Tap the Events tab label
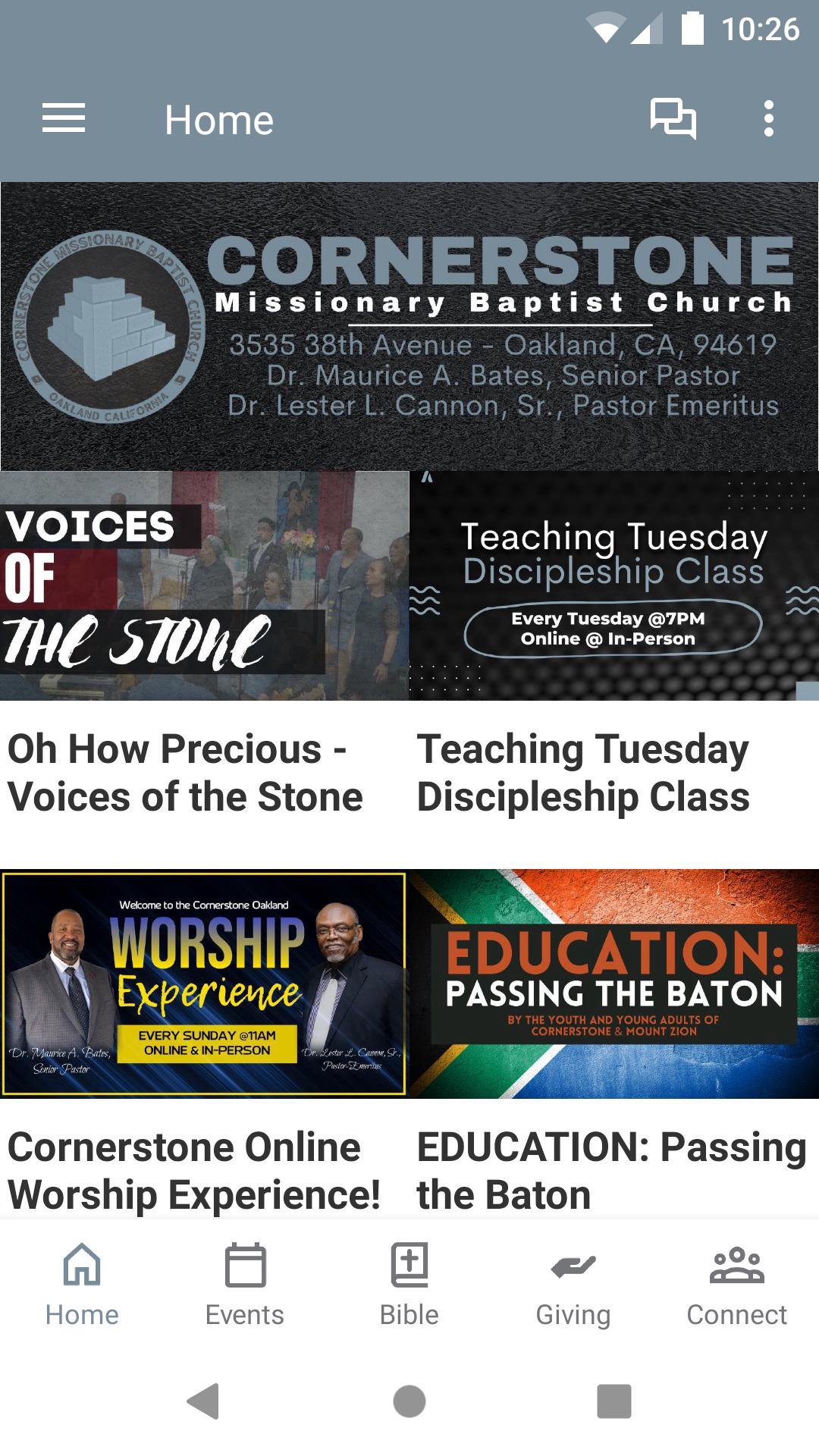The width and height of the screenshot is (819, 1456). pyautogui.click(x=245, y=1314)
